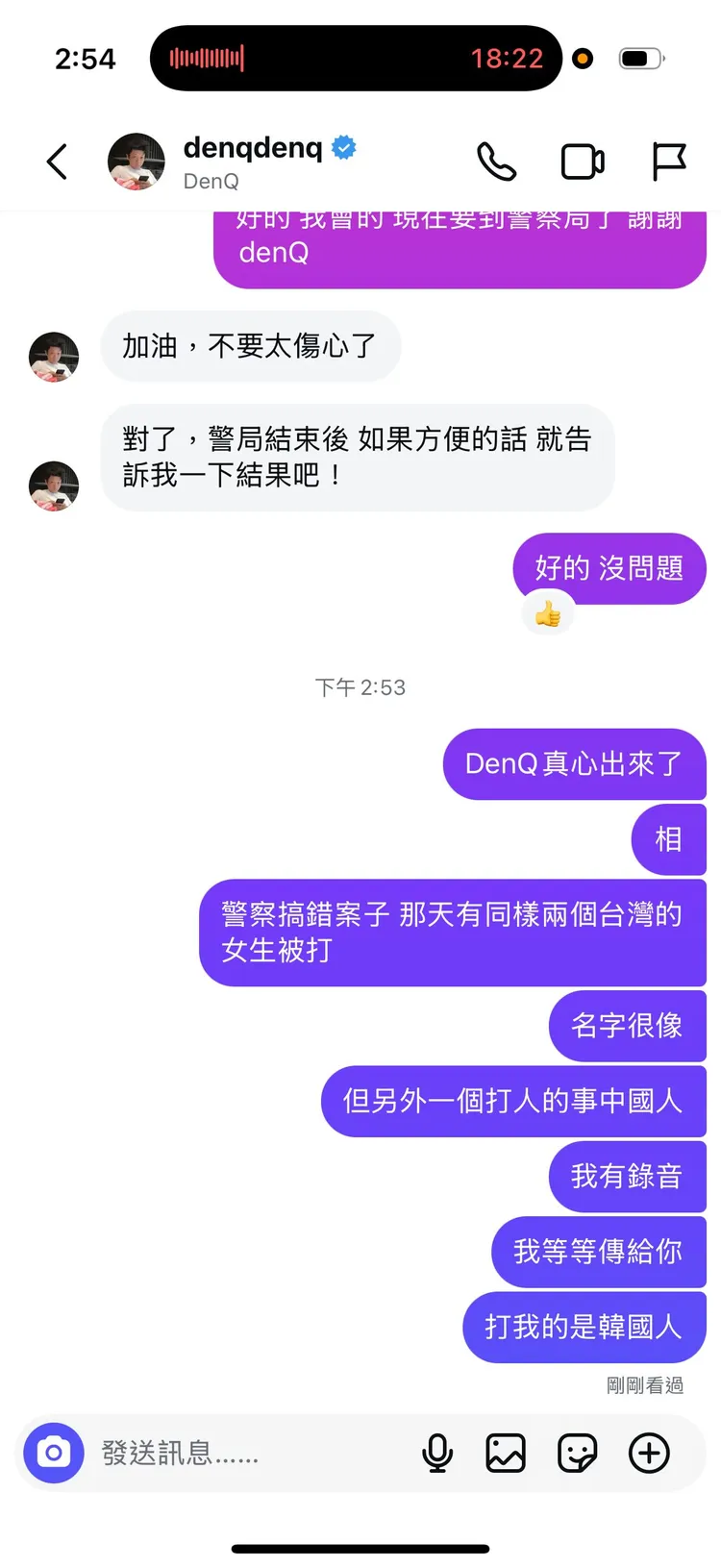
Task: Tap the red recording indicator in Dynamic Island
Action: [205, 58]
